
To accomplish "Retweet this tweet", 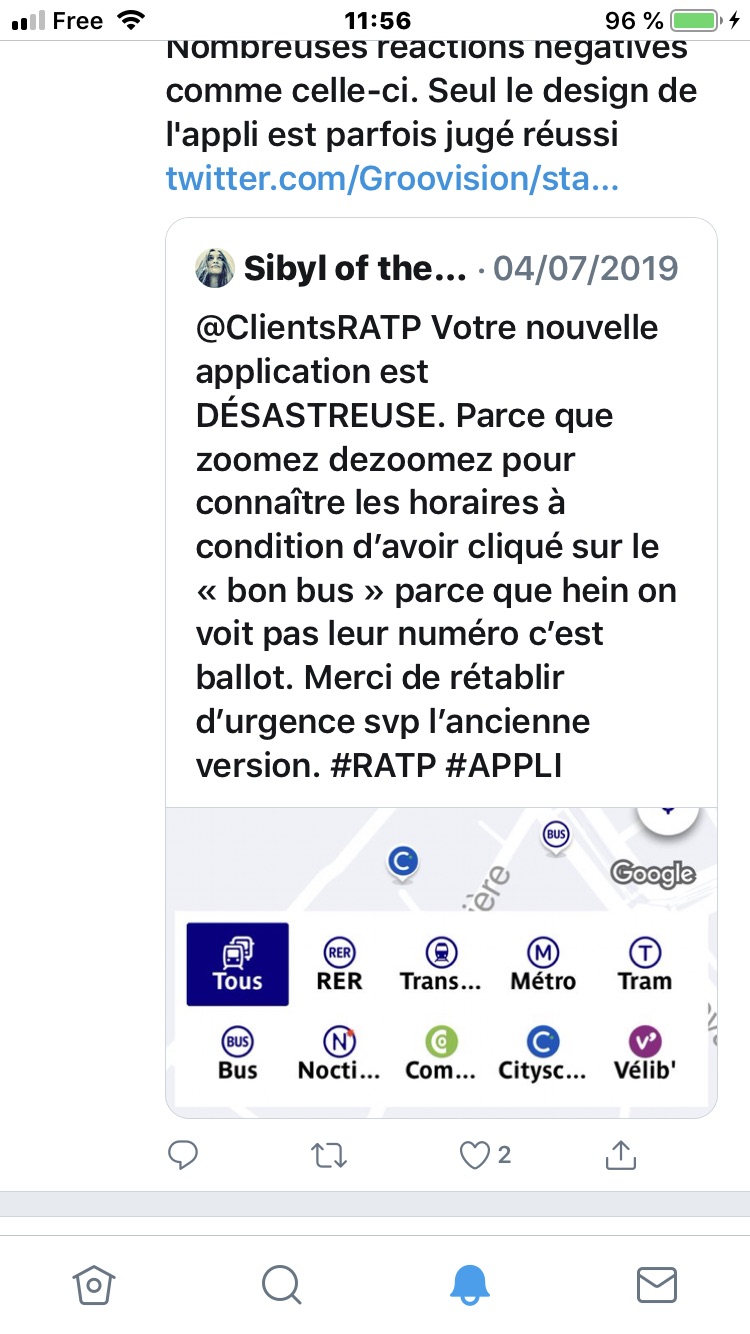I will tap(329, 1156).
